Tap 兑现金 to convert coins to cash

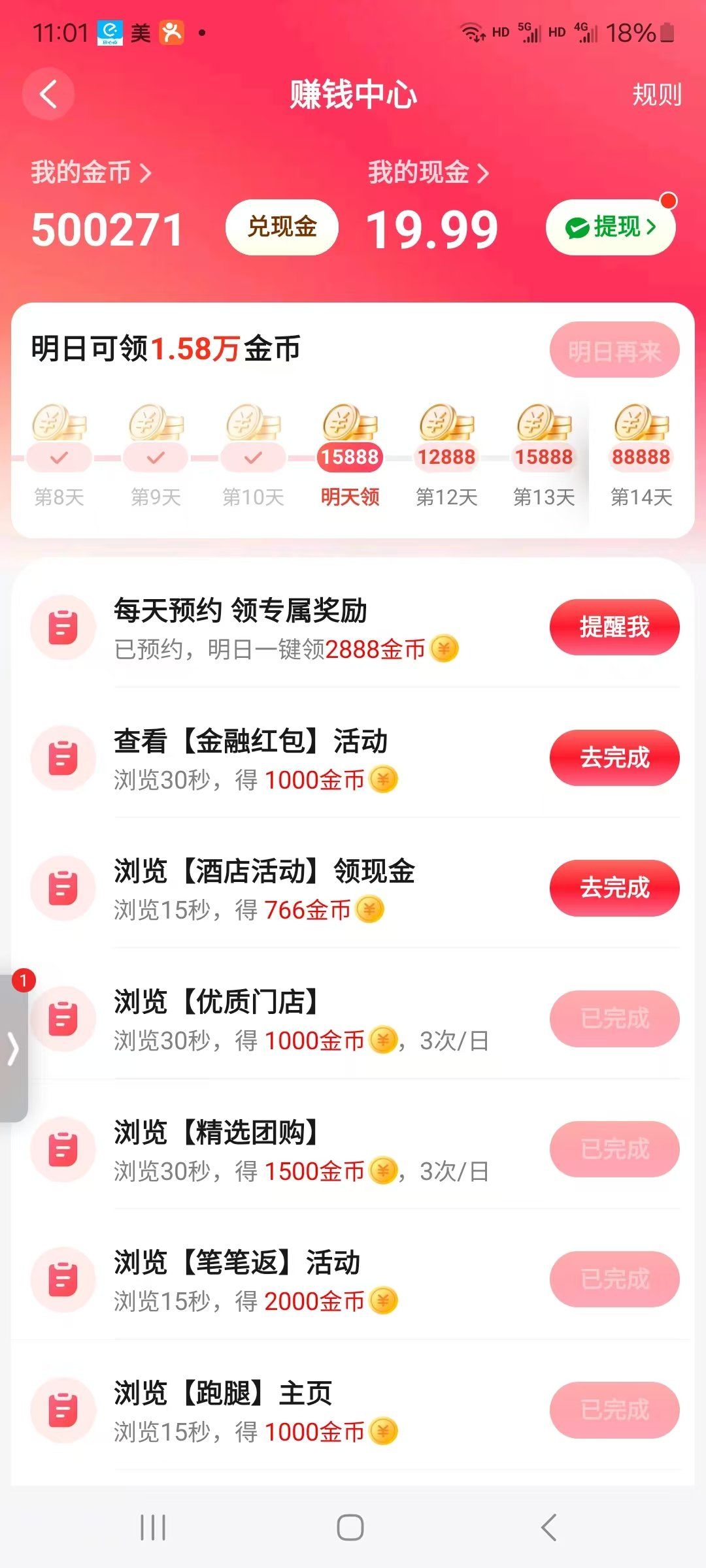(x=282, y=227)
